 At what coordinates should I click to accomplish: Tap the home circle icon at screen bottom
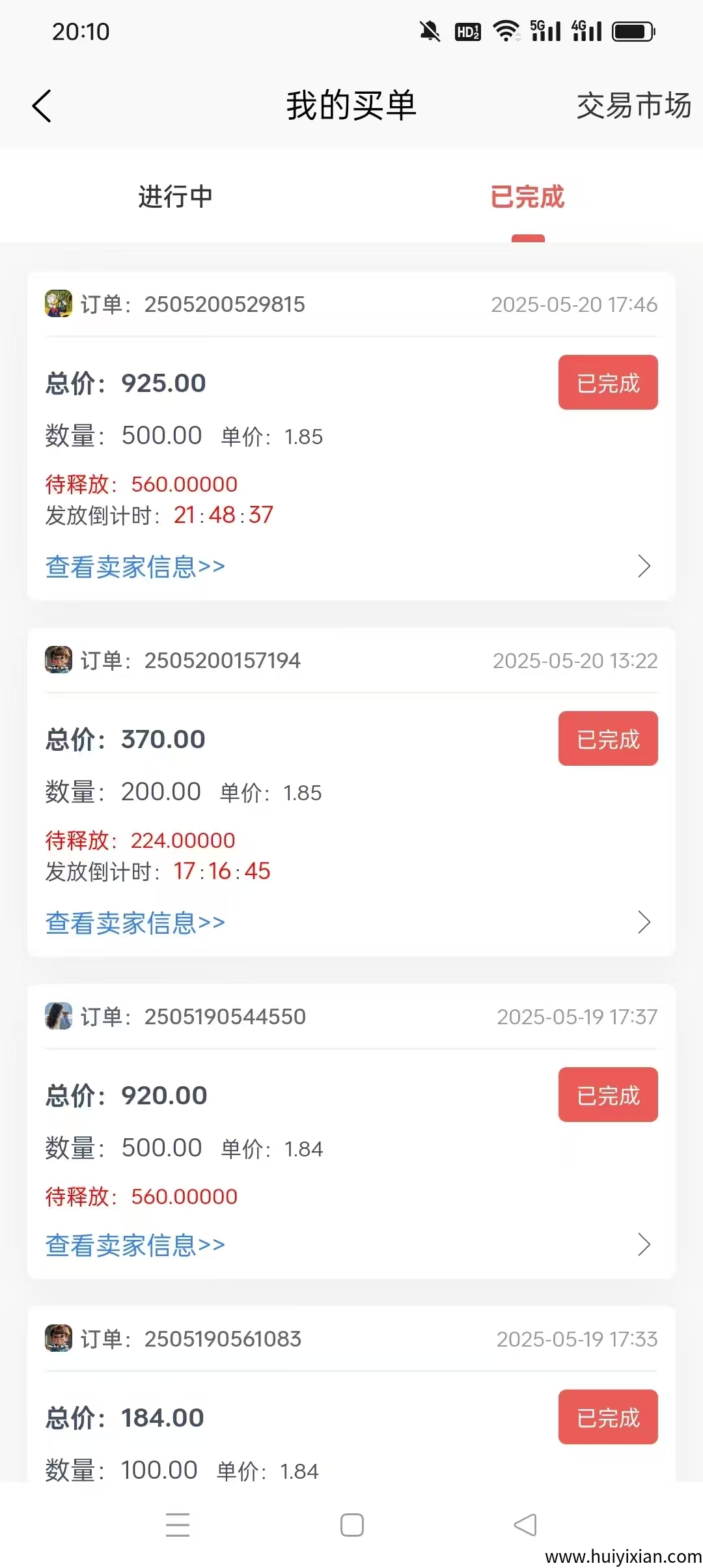pos(351,1524)
